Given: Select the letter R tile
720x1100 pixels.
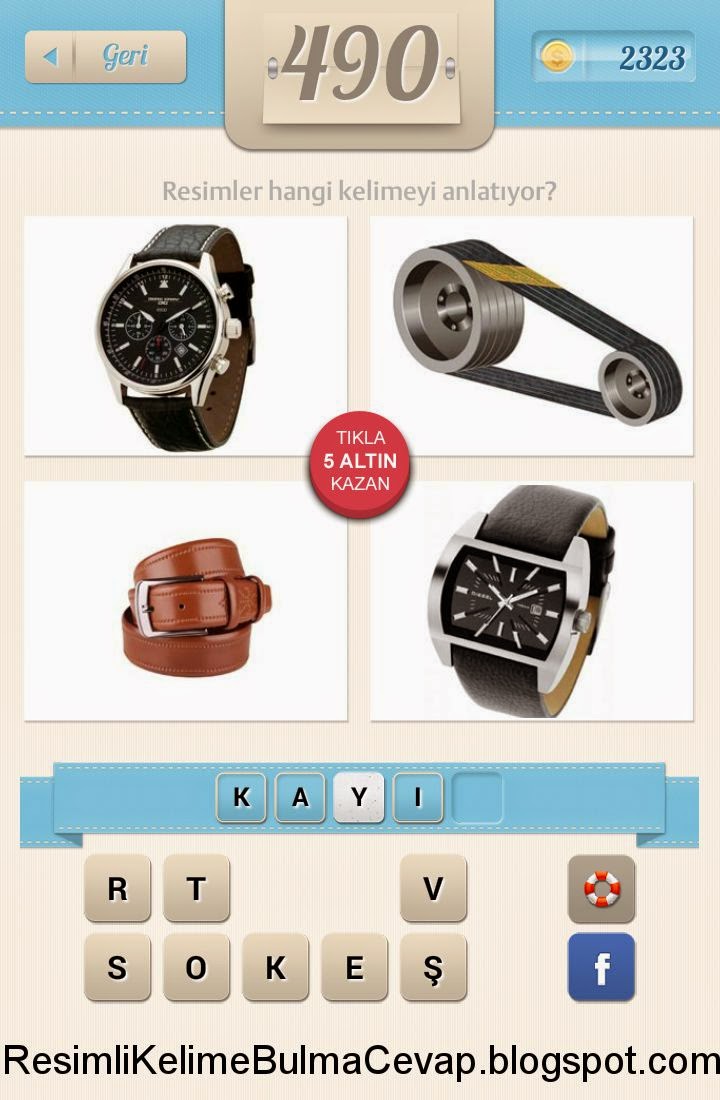Looking at the screenshot, I should coord(117,888).
